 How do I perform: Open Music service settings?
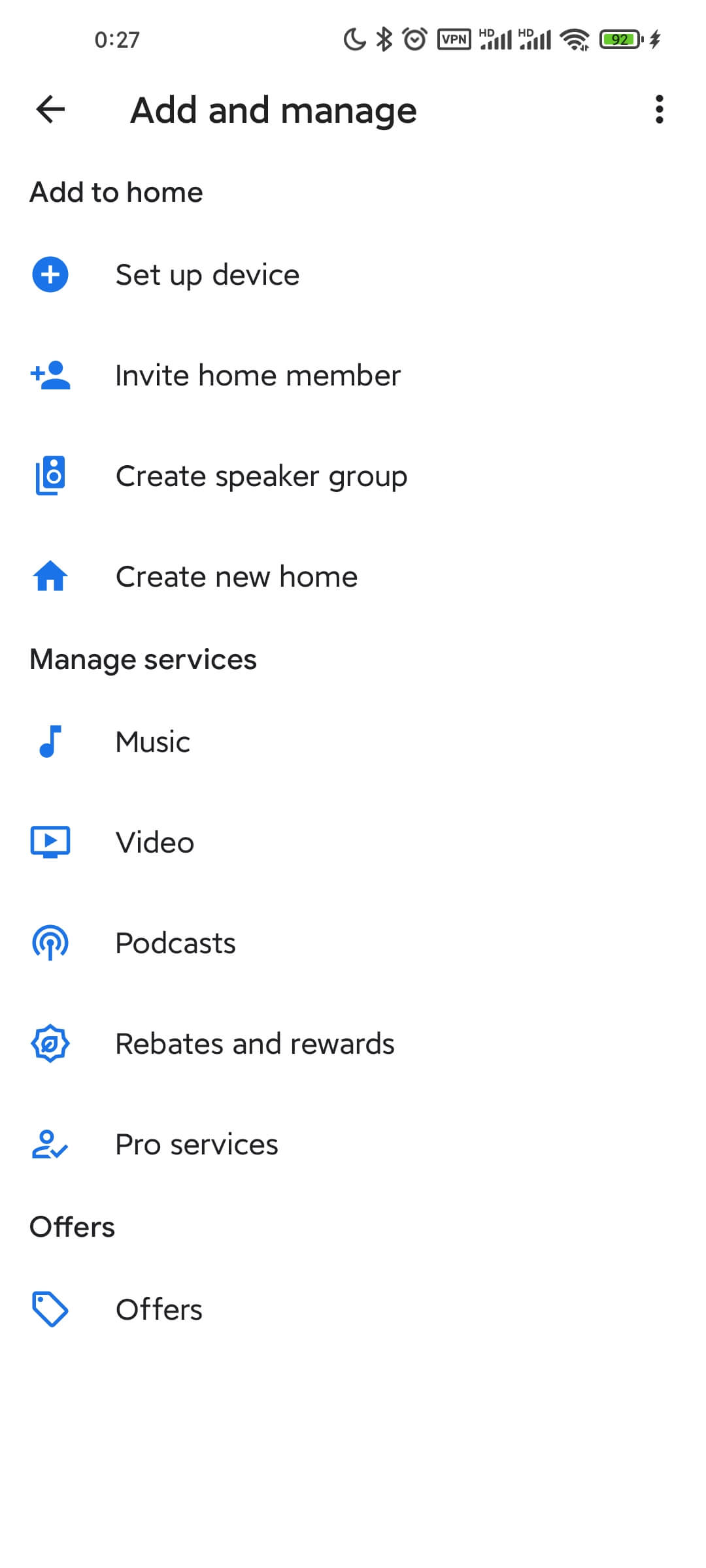(x=152, y=741)
